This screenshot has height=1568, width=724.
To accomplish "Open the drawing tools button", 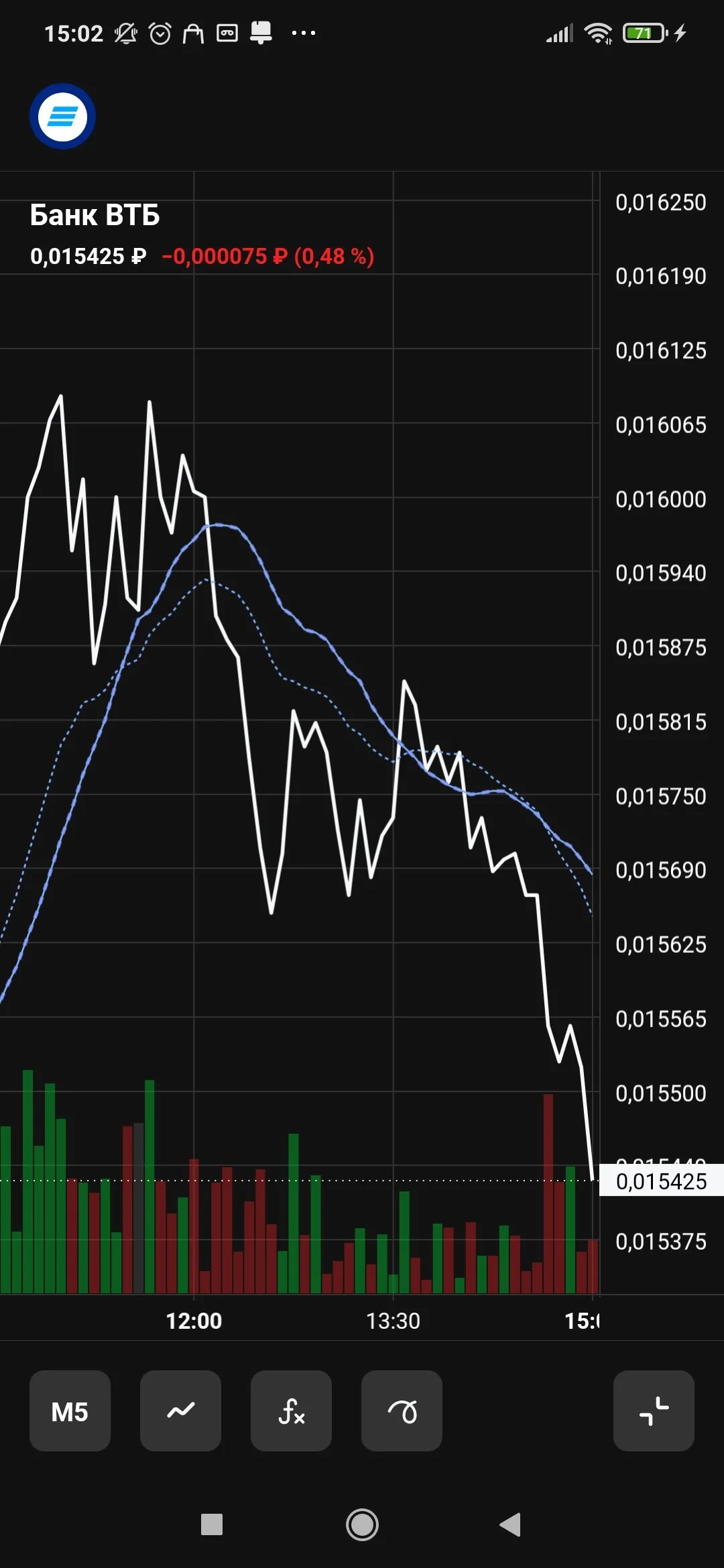I will pos(402,1411).
